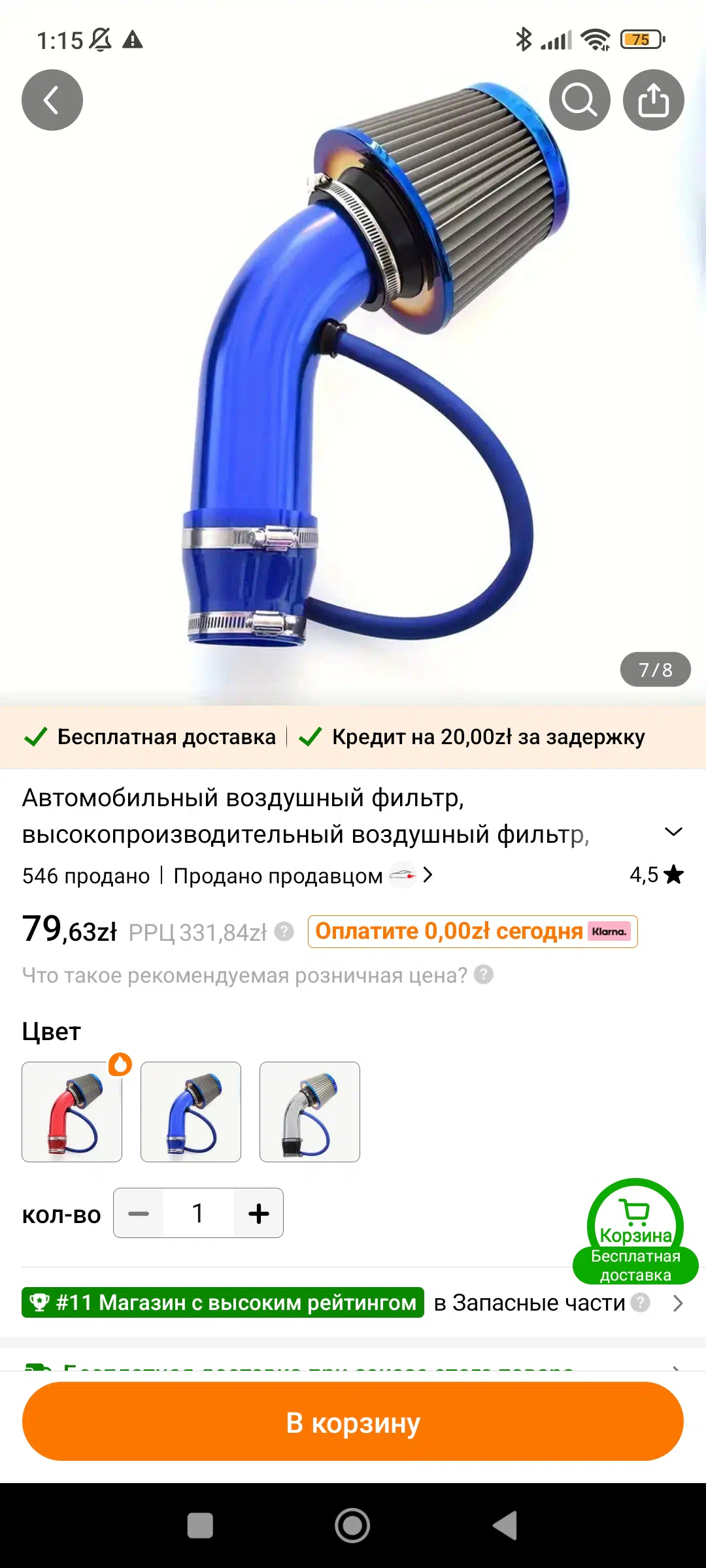Decrease quantity with the minus button
The image size is (706, 1568).
point(139,1213)
